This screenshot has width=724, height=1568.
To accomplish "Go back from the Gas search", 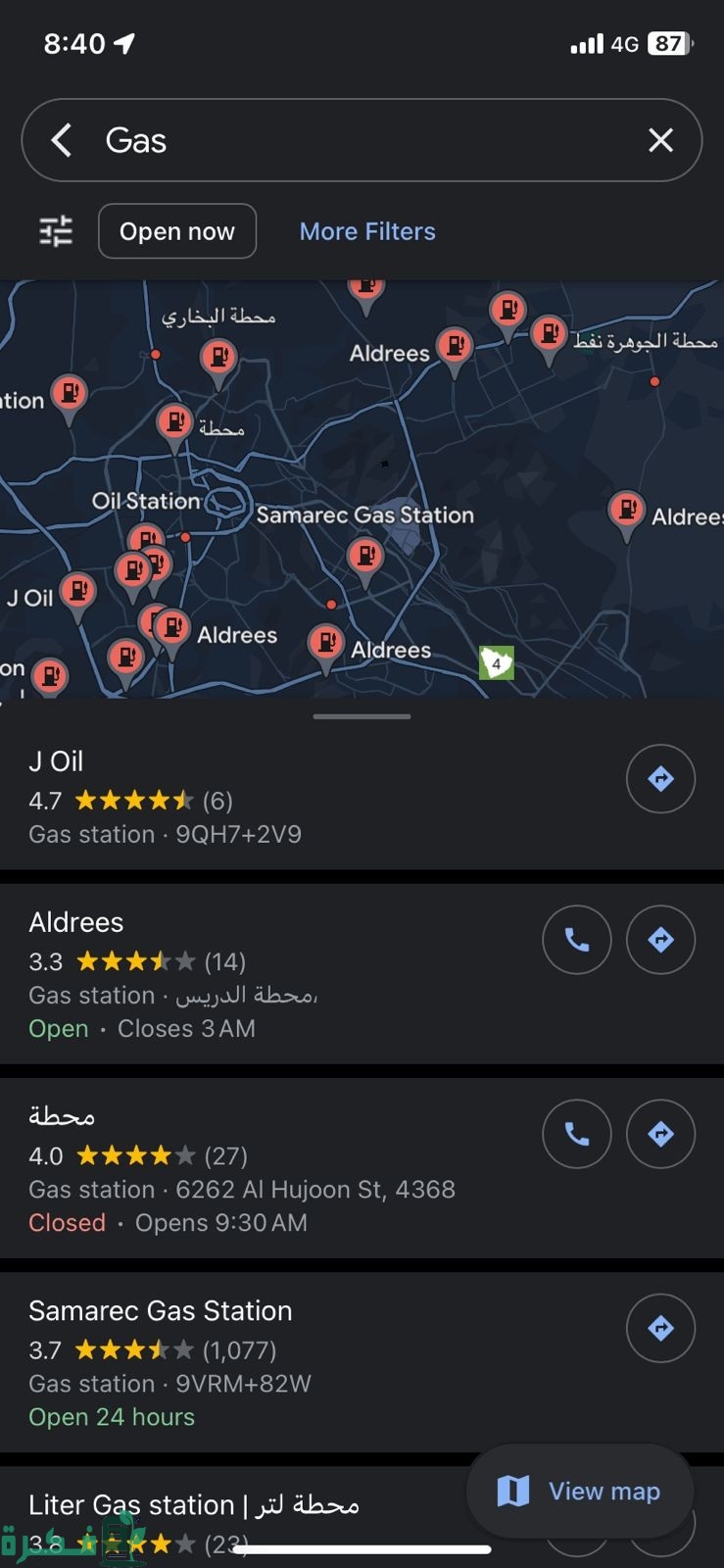I will coord(62,140).
